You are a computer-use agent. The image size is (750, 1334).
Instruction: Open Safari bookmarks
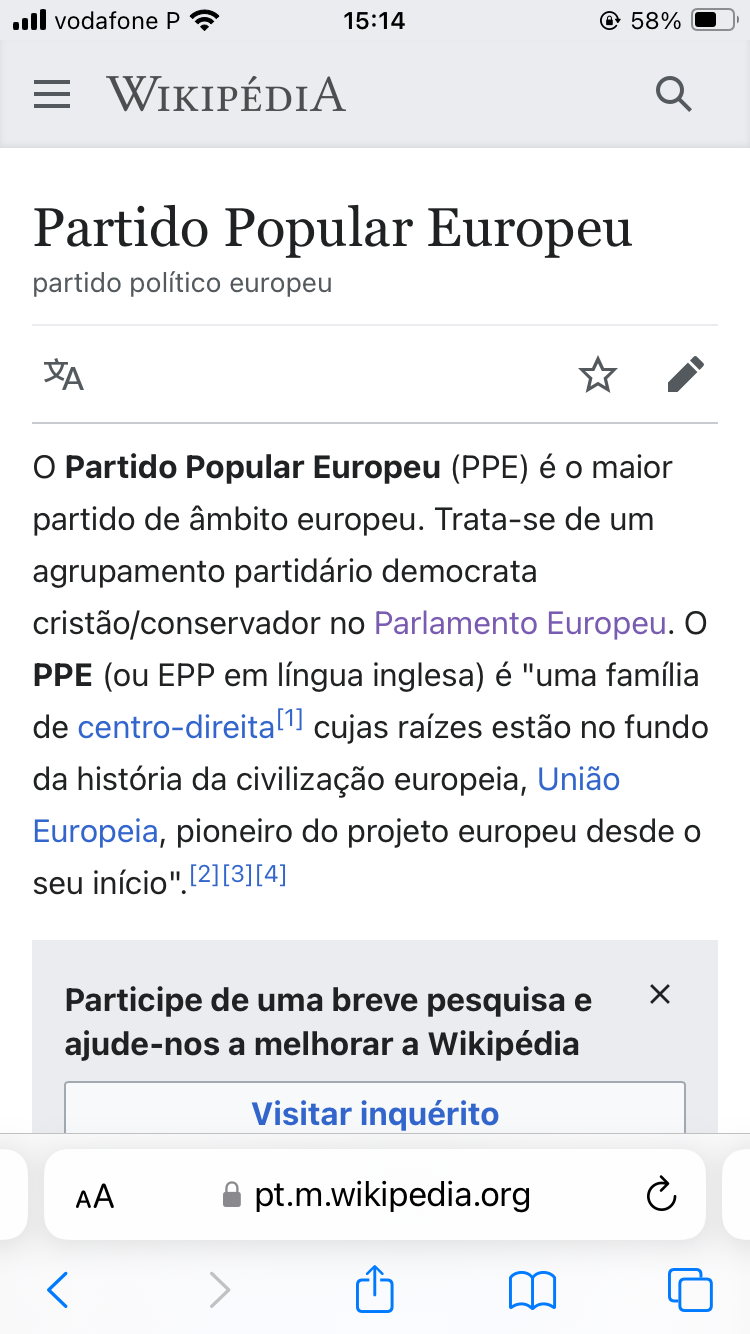click(x=532, y=1290)
